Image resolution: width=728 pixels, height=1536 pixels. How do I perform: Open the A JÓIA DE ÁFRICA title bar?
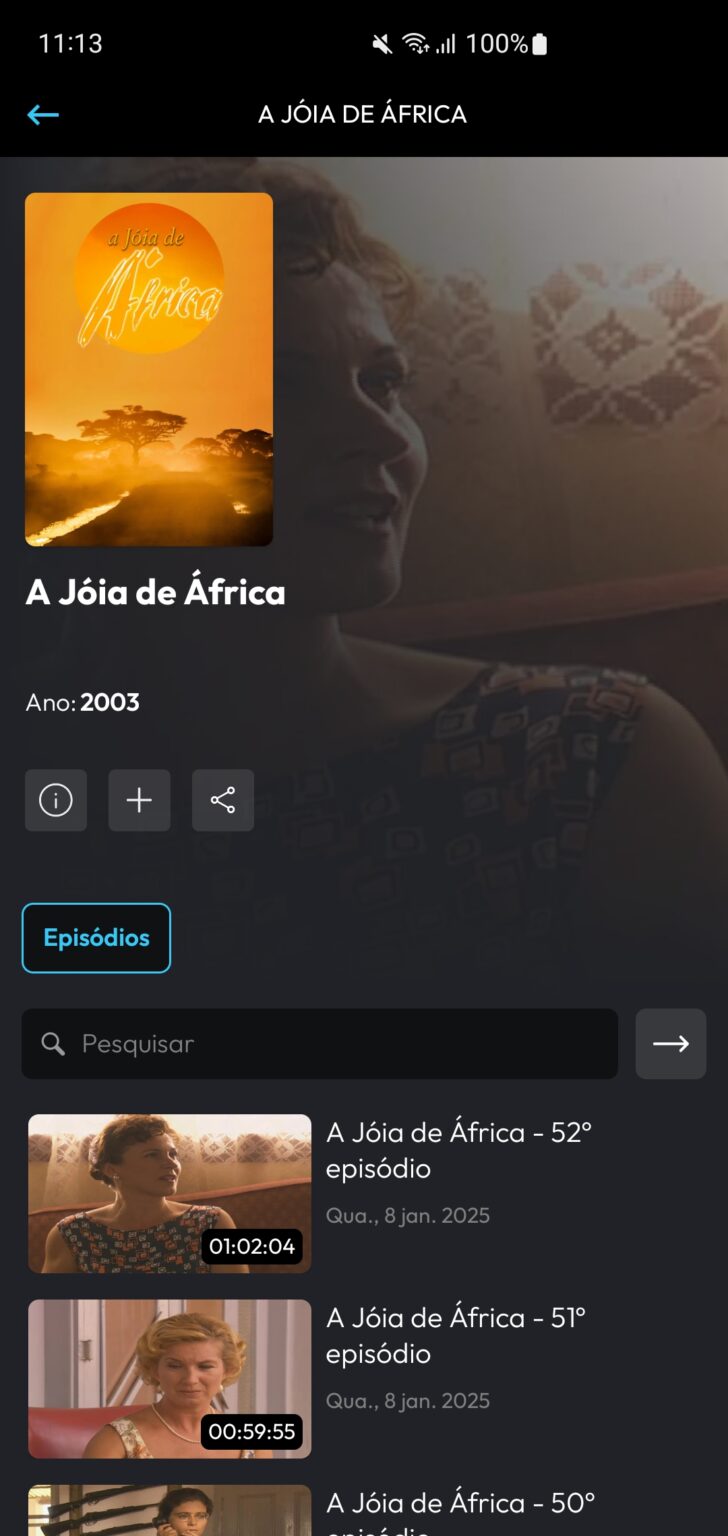point(364,114)
